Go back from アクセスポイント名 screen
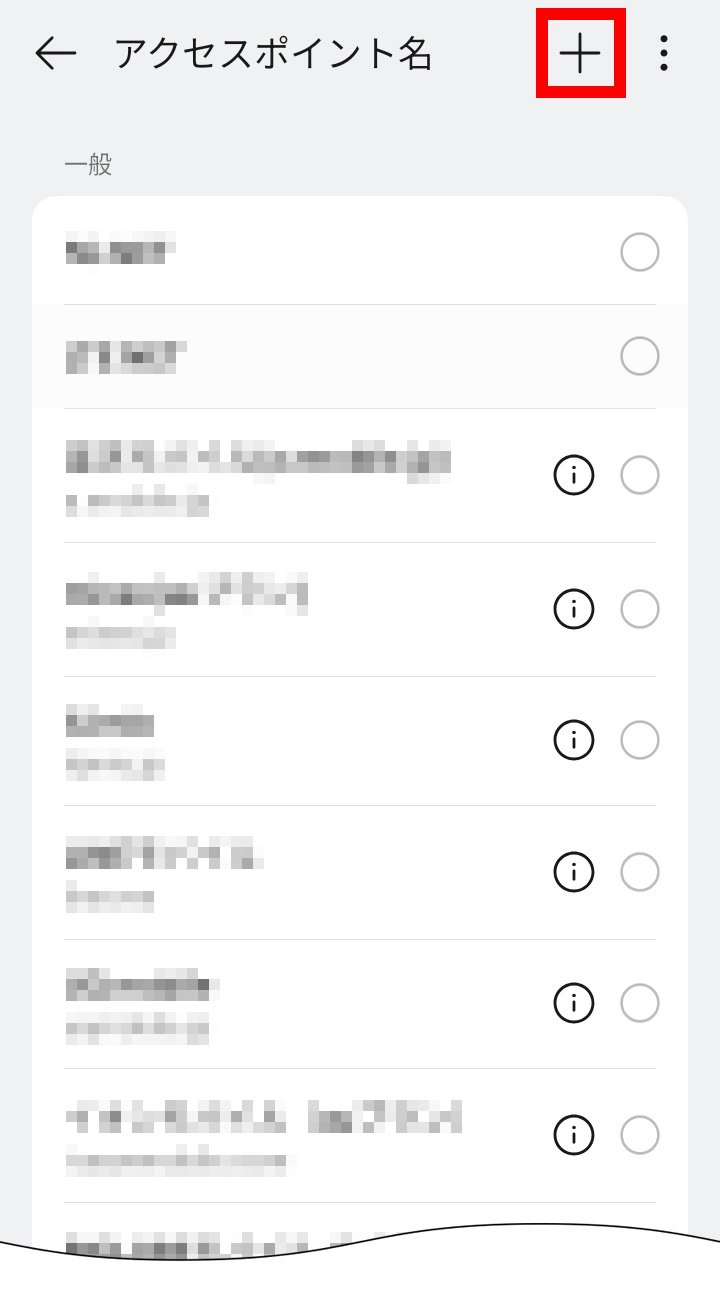This screenshot has width=720, height=1300. 55,54
